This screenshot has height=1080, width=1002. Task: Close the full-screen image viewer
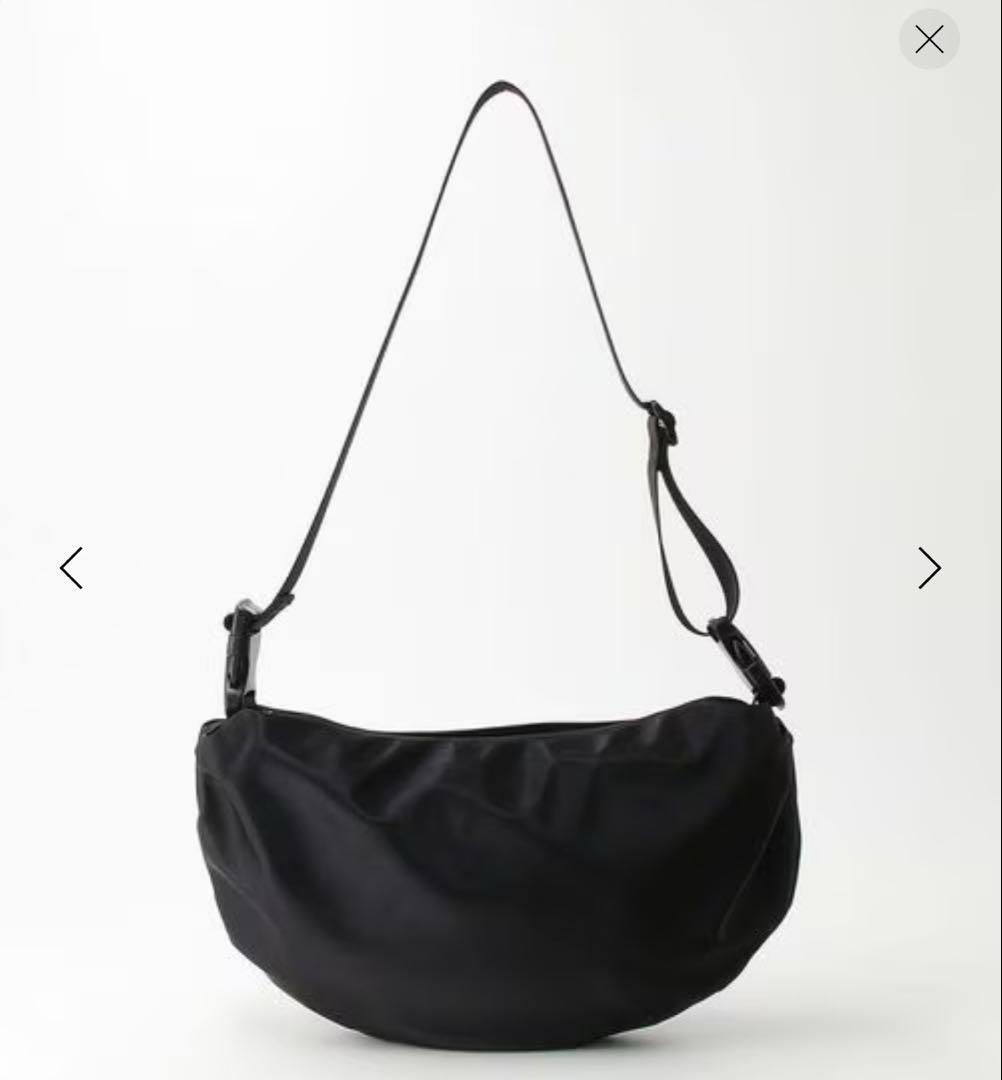pyautogui.click(x=929, y=40)
